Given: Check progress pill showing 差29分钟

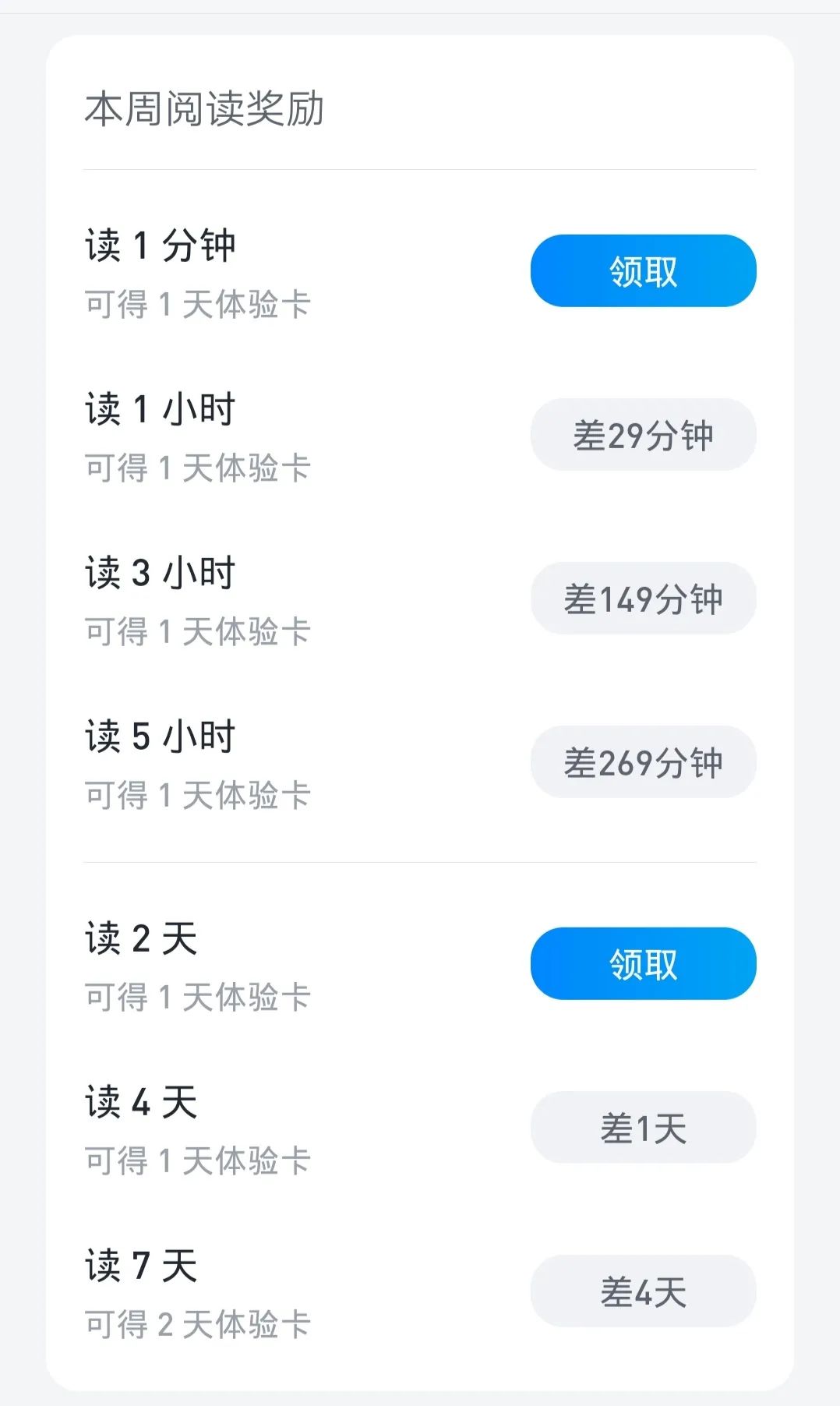Looking at the screenshot, I should pos(643,435).
